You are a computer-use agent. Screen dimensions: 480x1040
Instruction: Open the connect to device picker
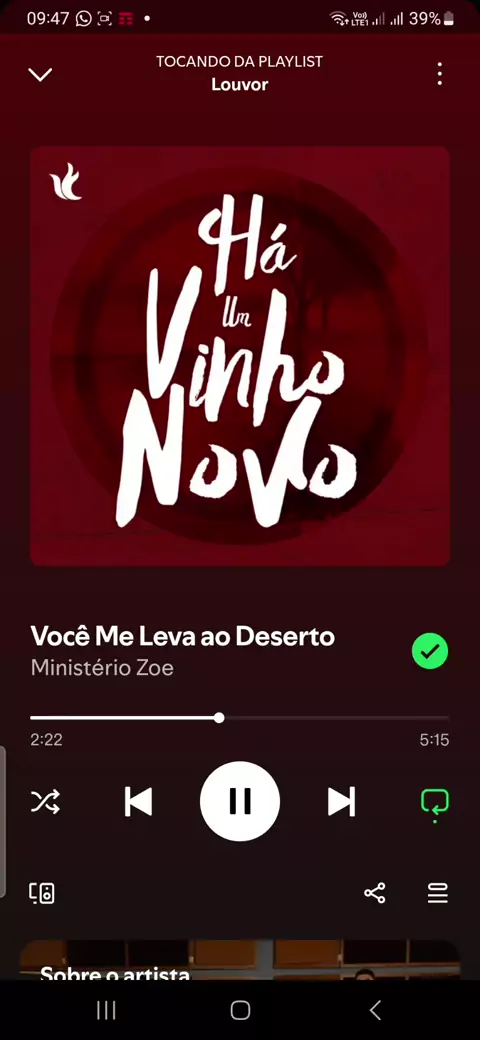(x=42, y=893)
